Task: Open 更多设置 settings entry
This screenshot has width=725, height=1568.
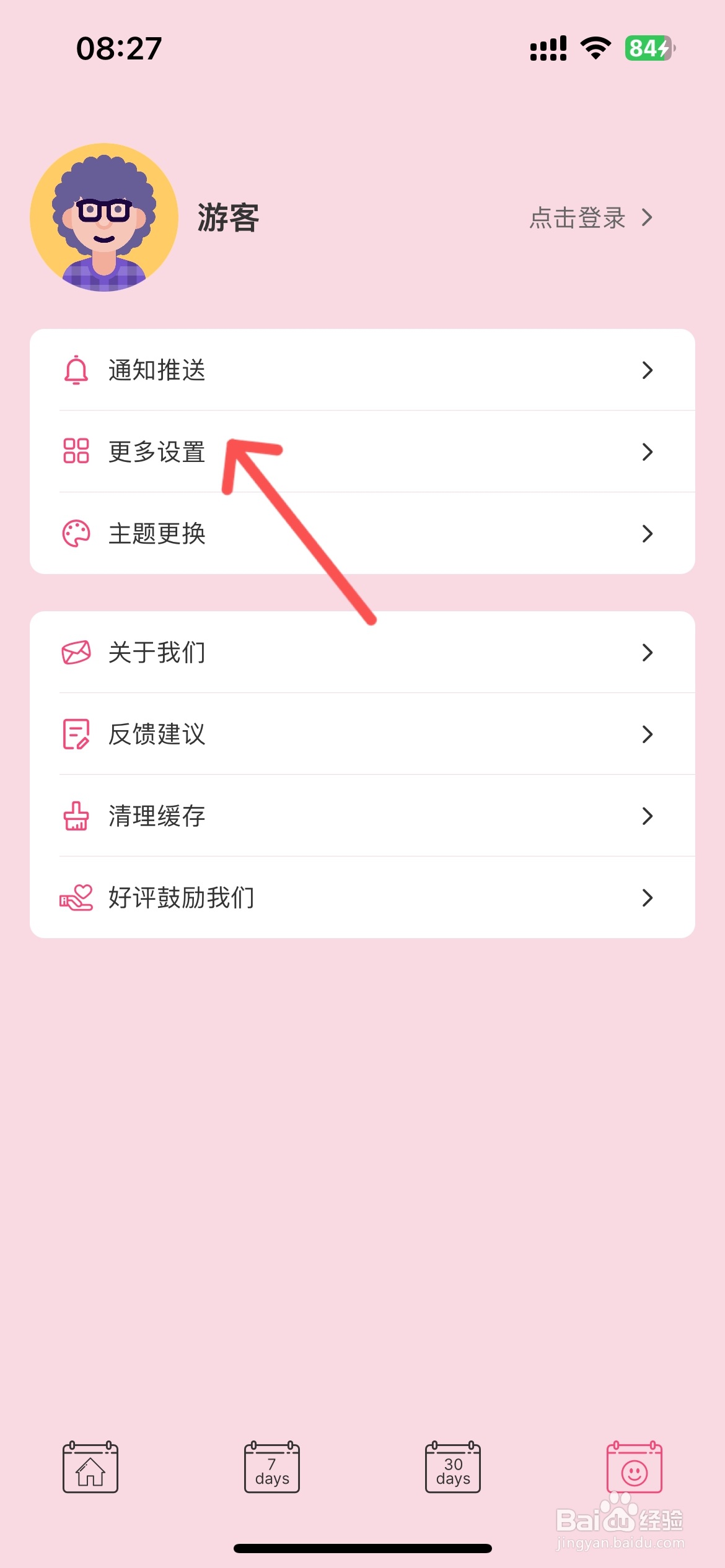Action: (x=157, y=451)
